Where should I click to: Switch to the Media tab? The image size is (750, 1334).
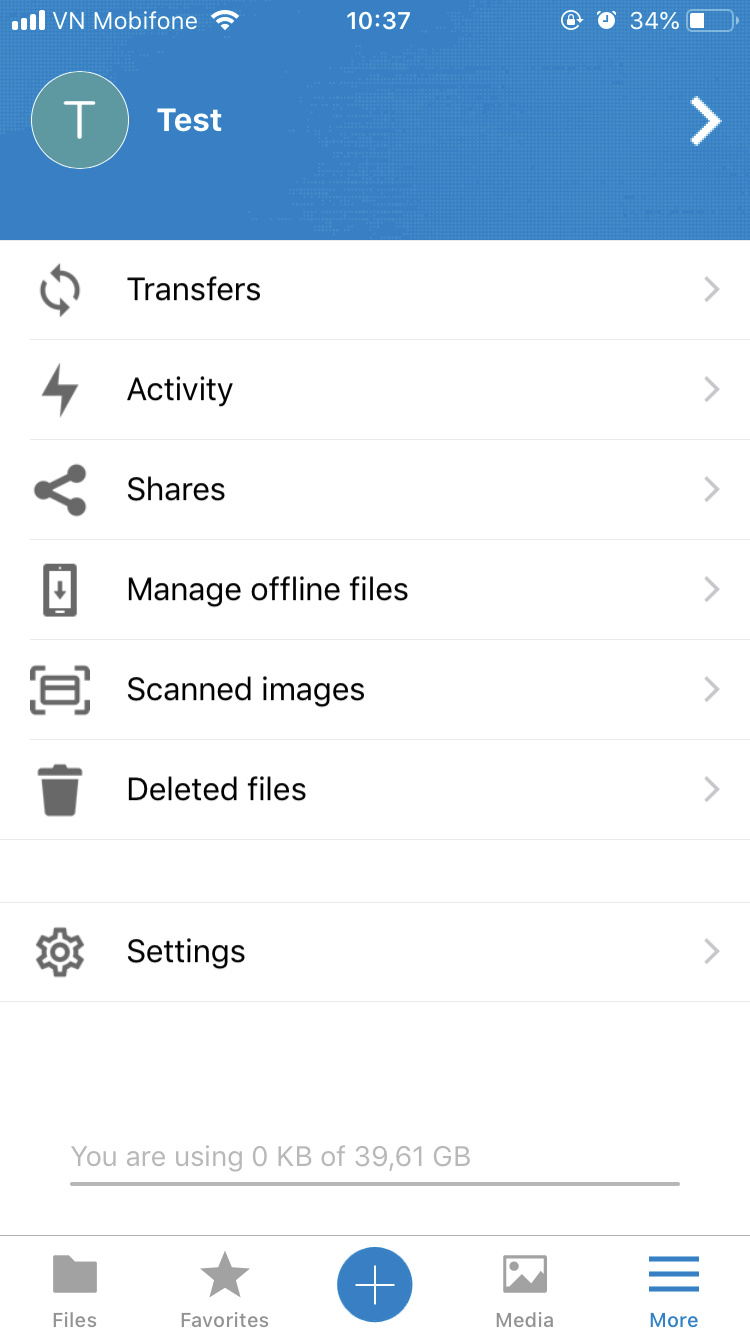525,1290
